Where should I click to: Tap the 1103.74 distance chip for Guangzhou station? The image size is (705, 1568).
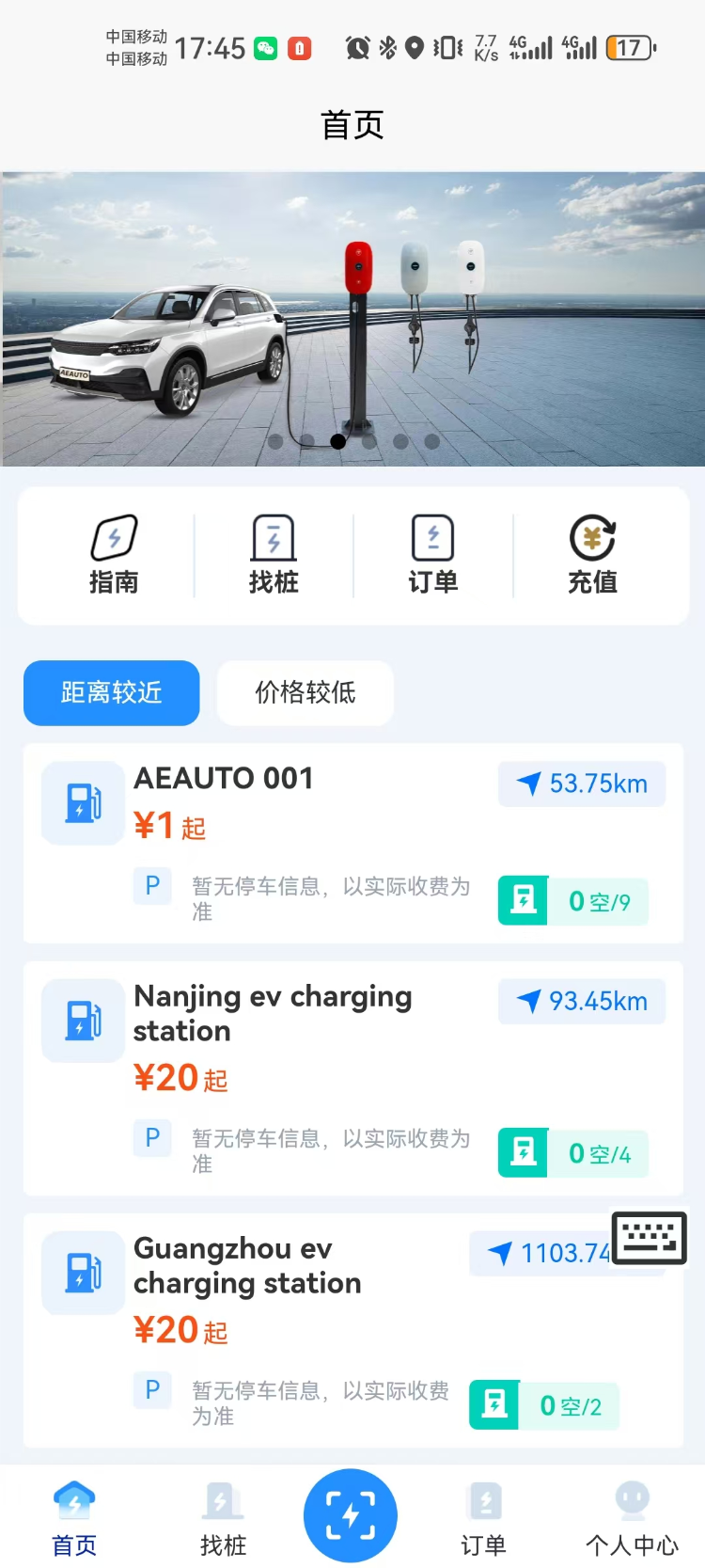(569, 1253)
